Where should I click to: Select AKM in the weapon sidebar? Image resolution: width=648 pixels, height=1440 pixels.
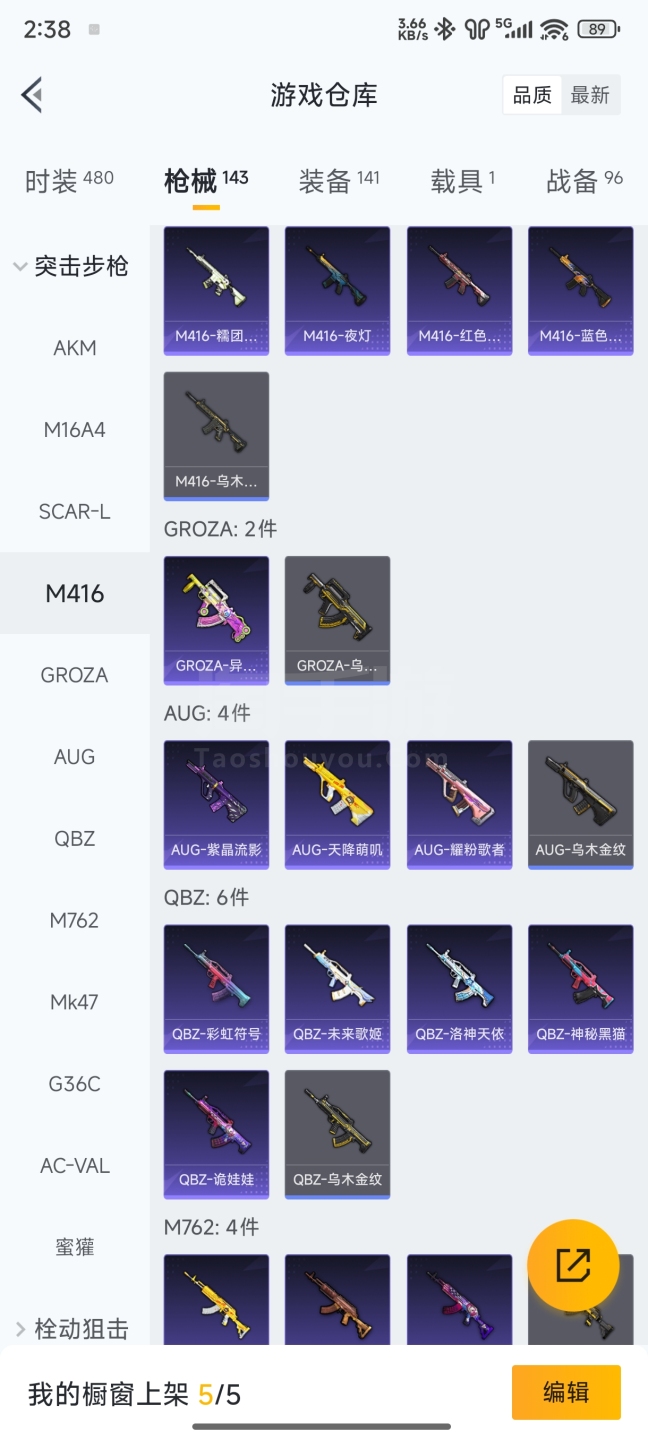(75, 348)
